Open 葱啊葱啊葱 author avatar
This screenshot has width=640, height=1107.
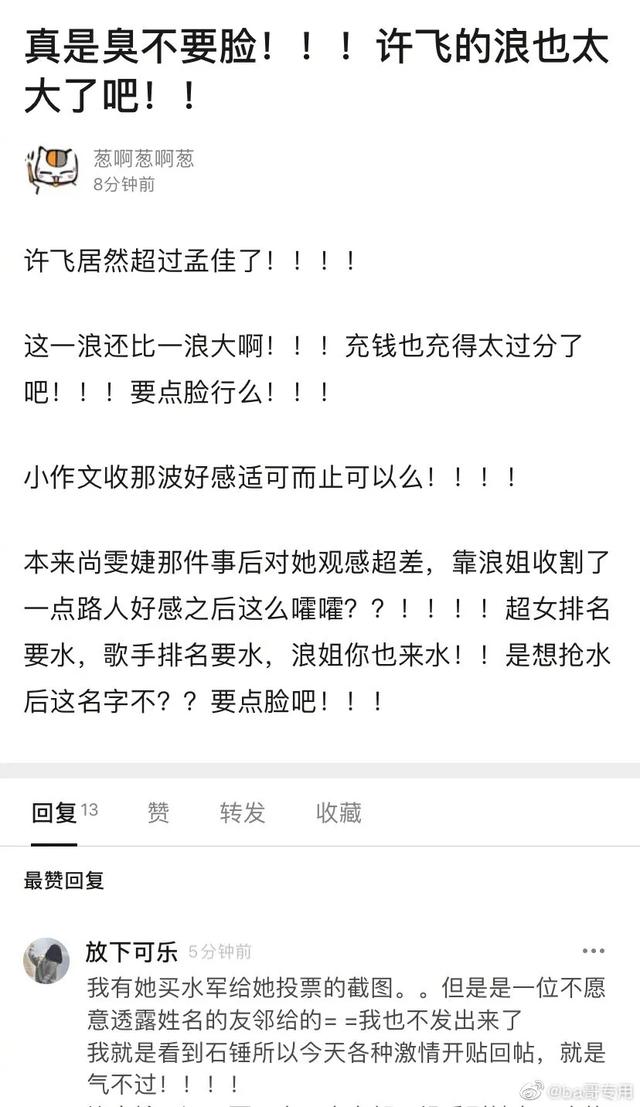[51, 169]
